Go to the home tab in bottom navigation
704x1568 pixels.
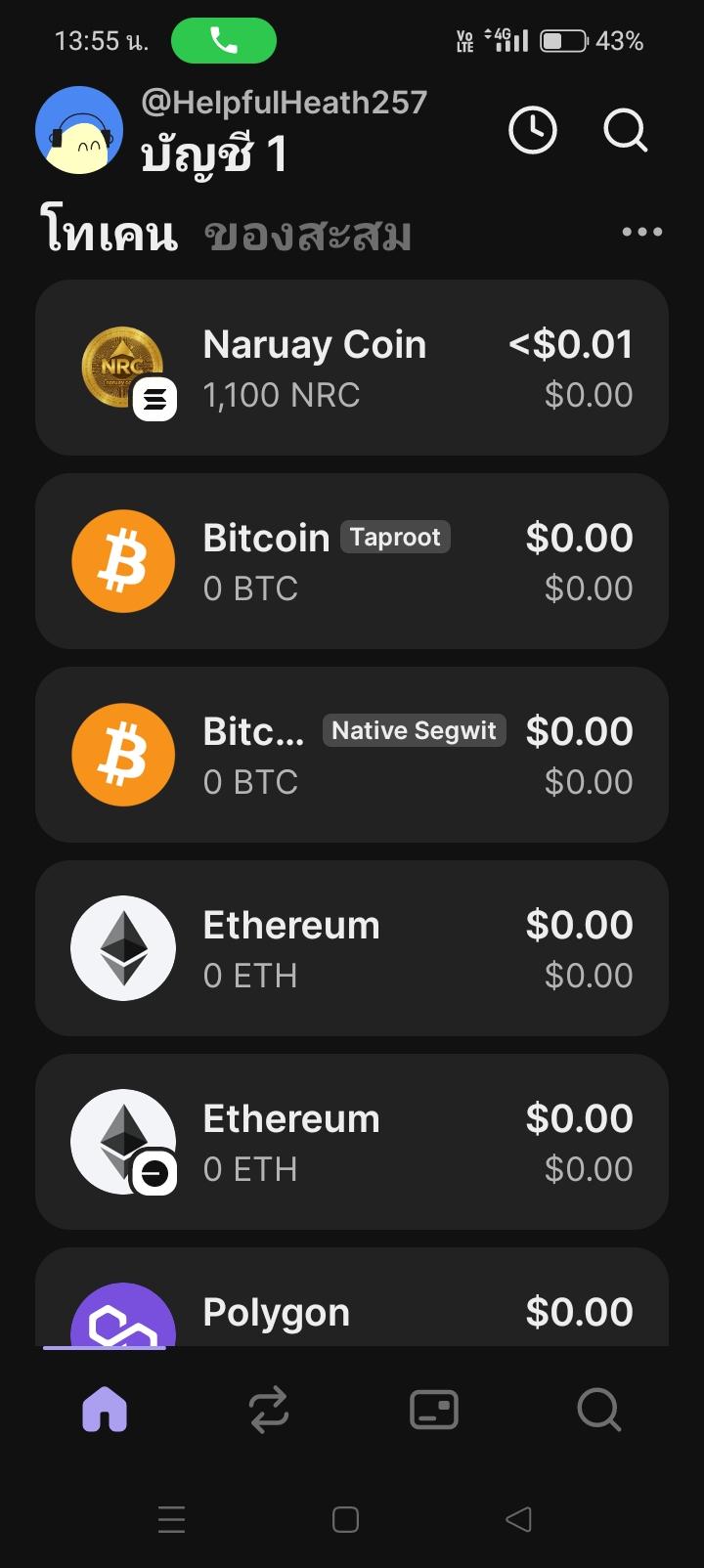pos(105,1410)
